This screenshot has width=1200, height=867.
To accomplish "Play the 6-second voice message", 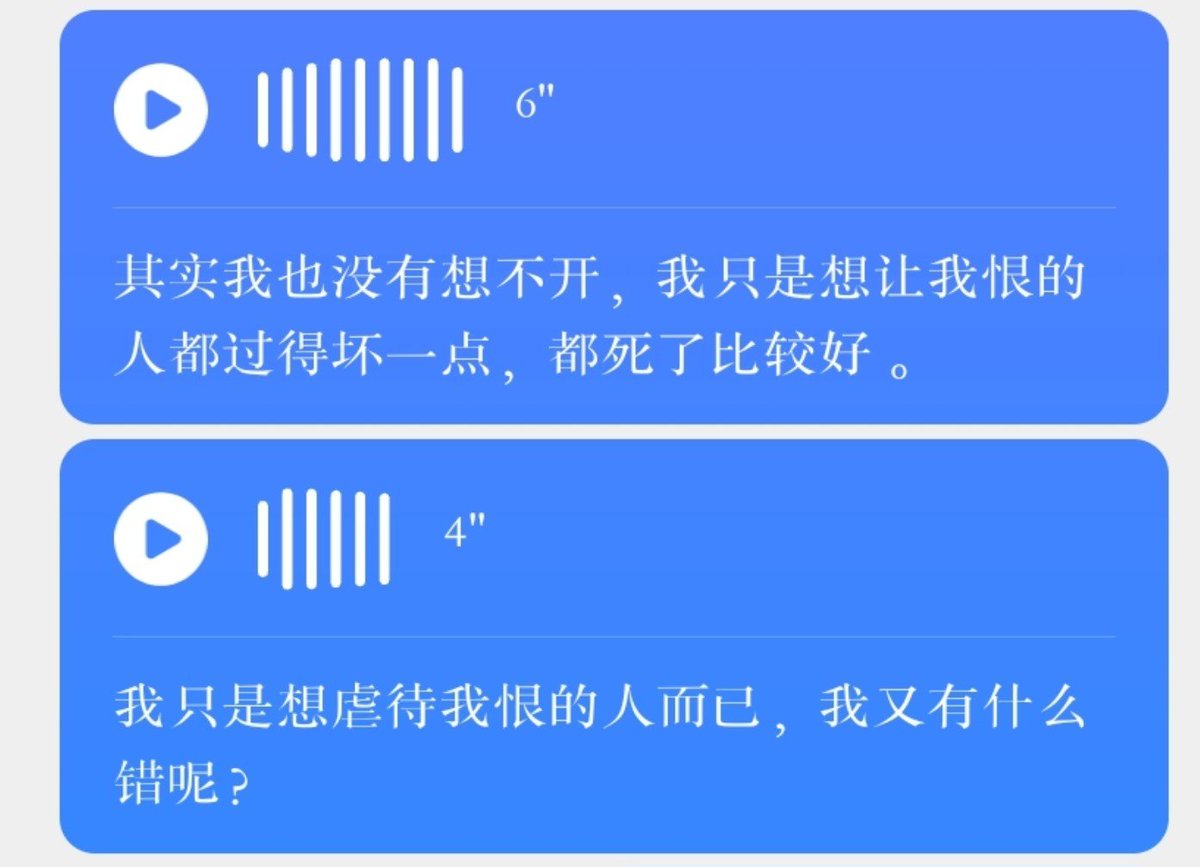I will coord(161,109).
